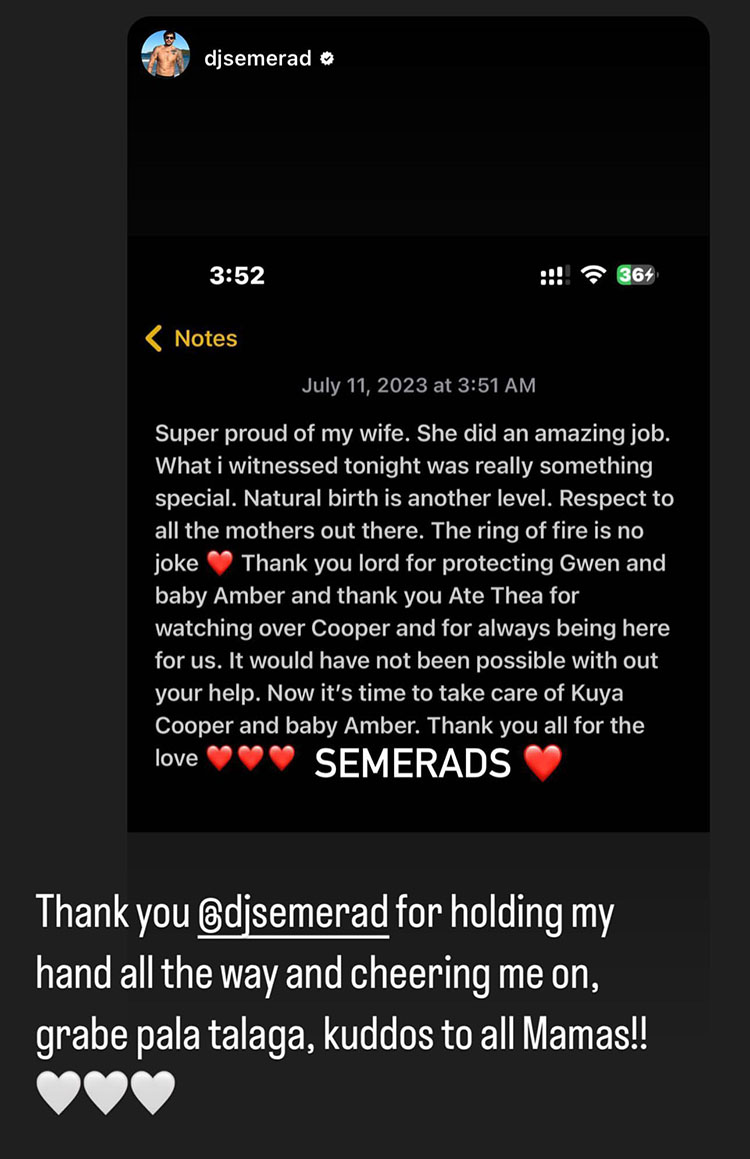Tap the back chevron next to Notes
This screenshot has width=750, height=1159.
click(x=156, y=338)
